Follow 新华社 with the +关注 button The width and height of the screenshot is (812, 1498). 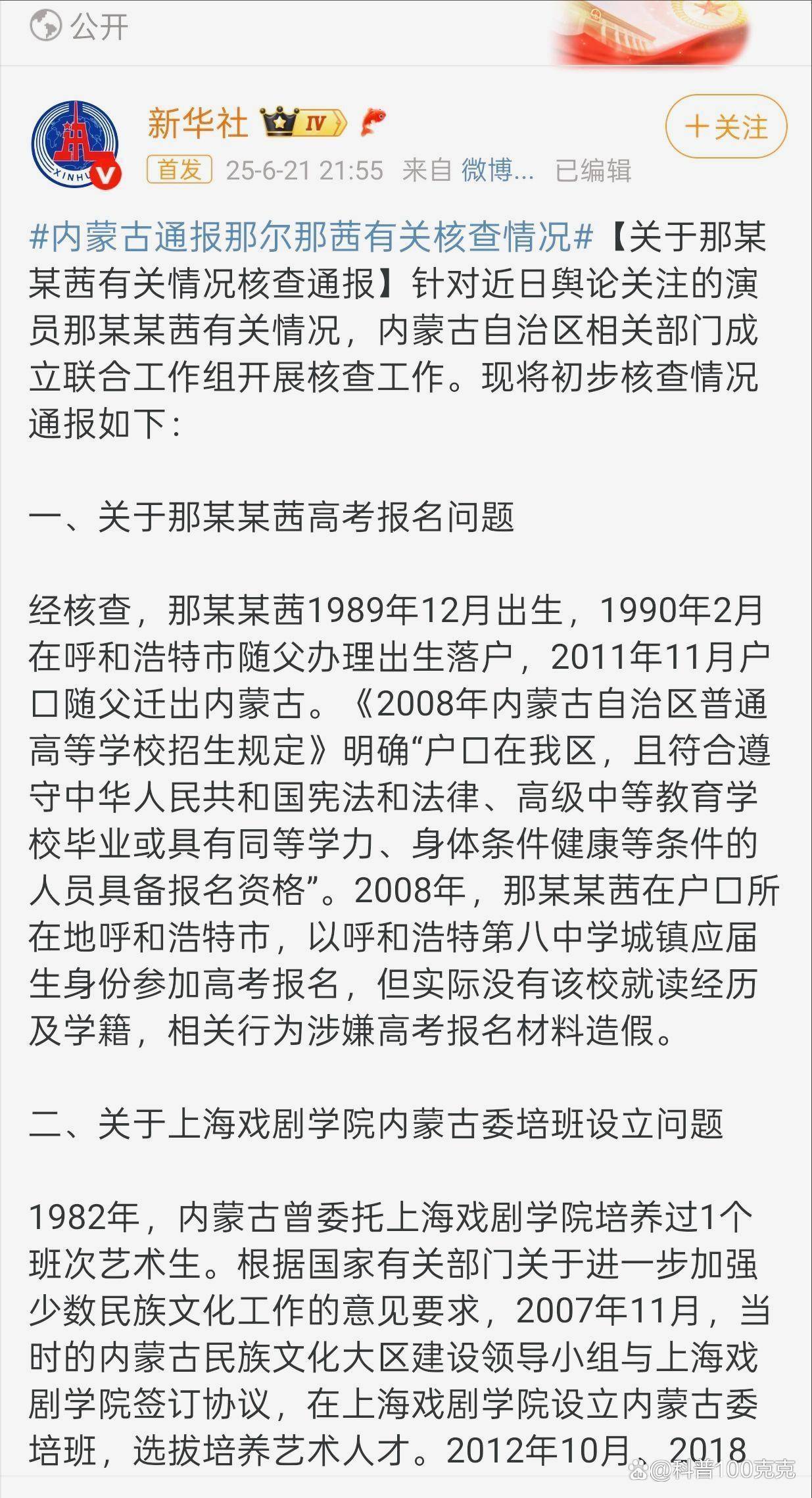726,127
